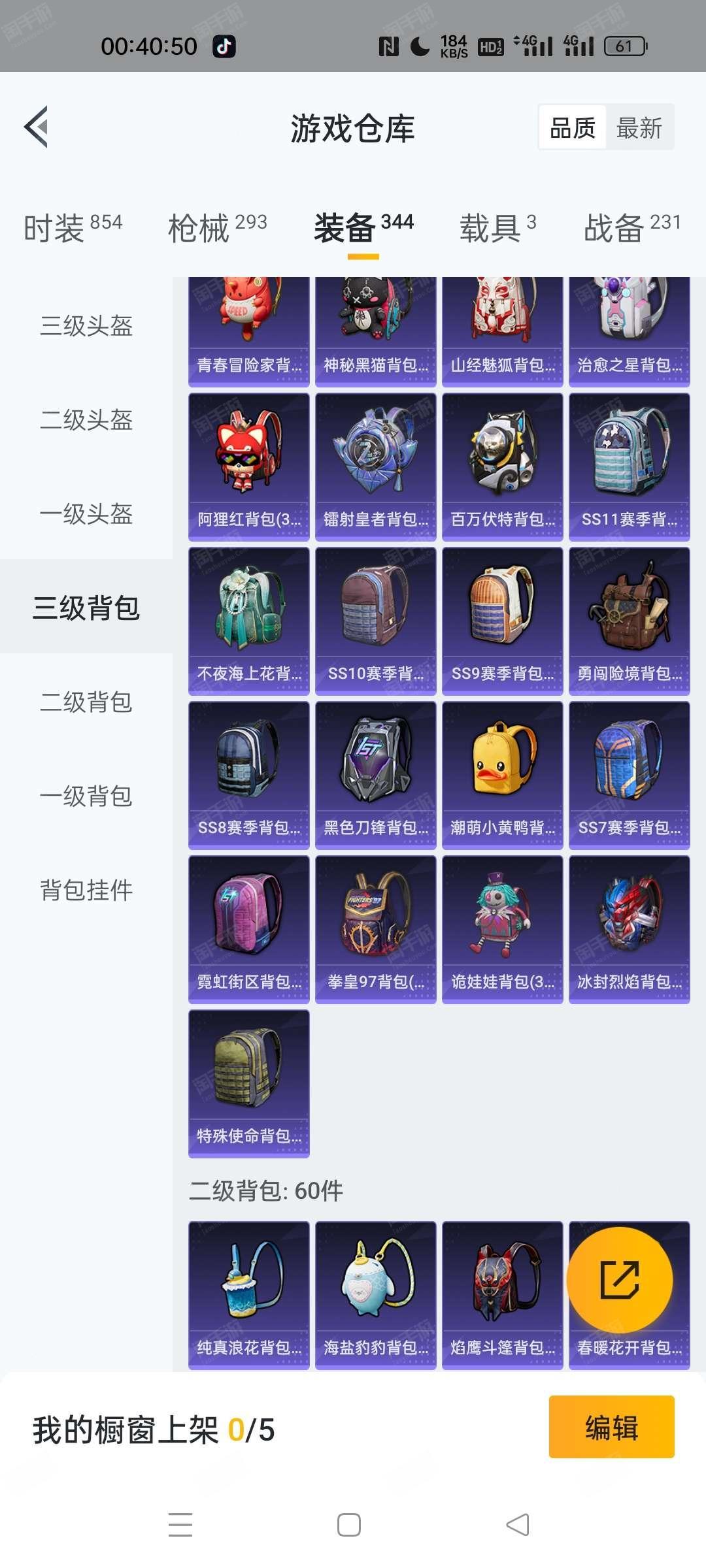Select 二级头盔 in the side menu

pyautogui.click(x=86, y=419)
